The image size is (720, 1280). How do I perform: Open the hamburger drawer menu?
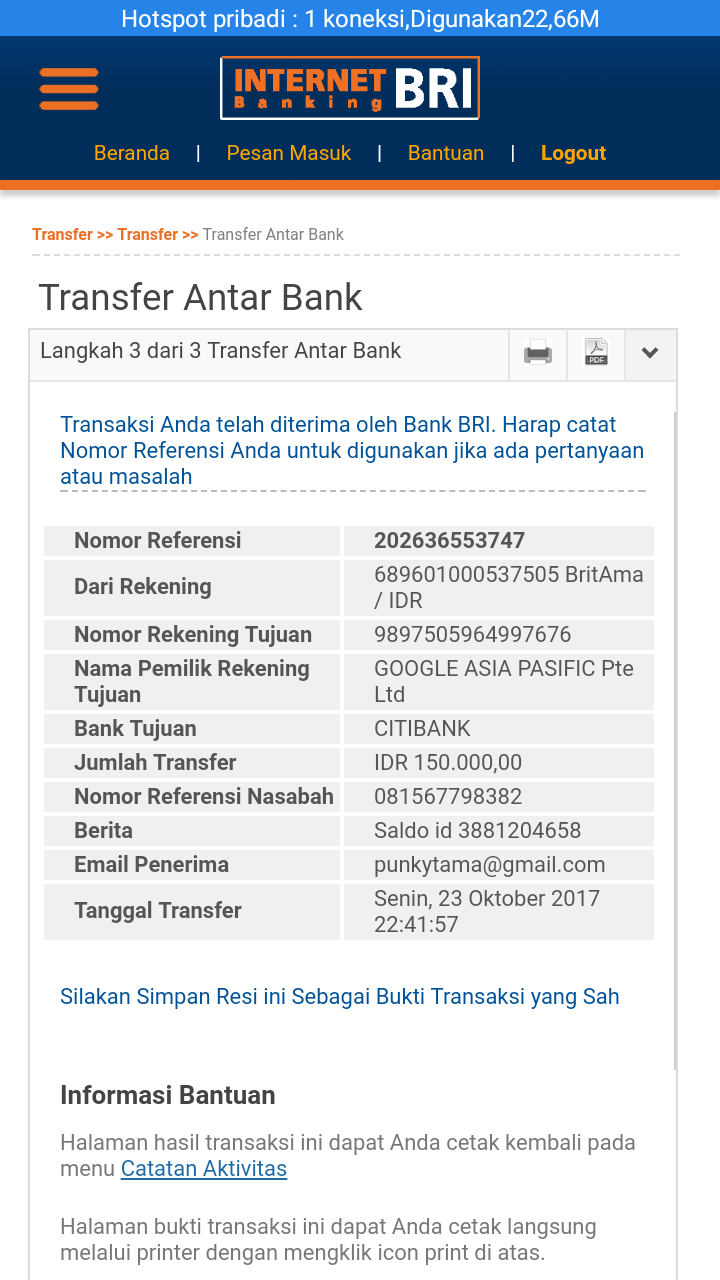69,89
